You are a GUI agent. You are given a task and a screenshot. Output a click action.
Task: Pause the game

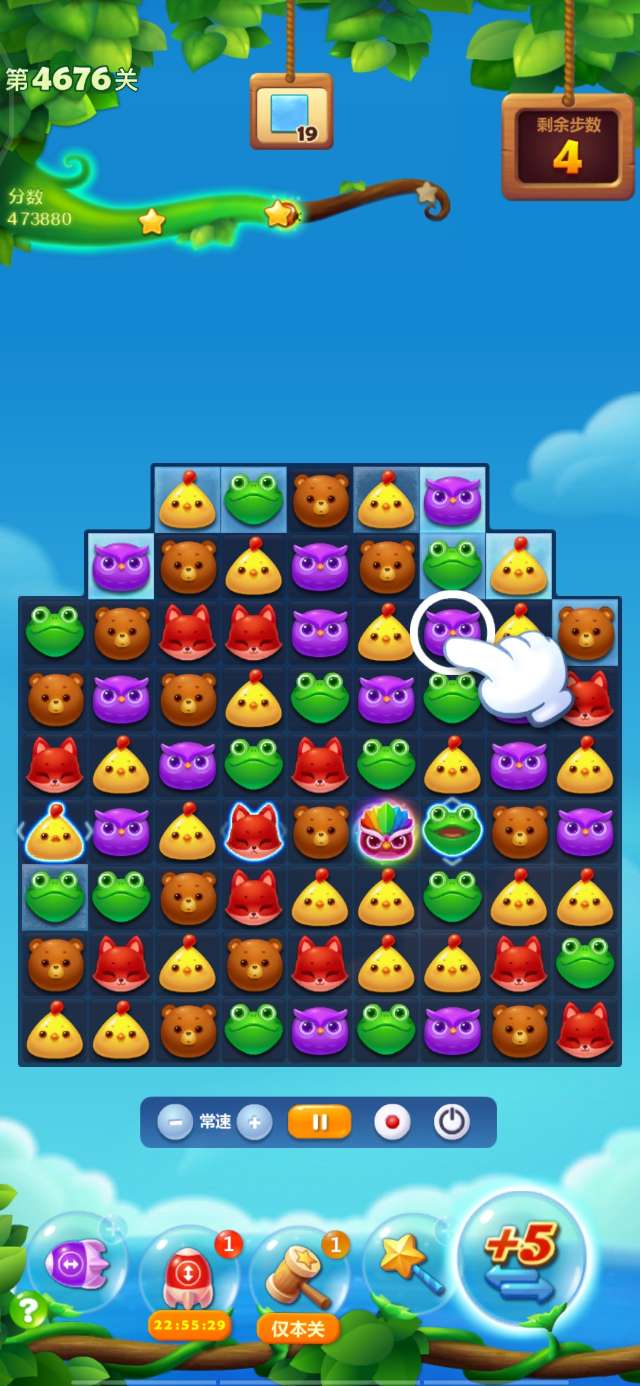[x=319, y=1122]
